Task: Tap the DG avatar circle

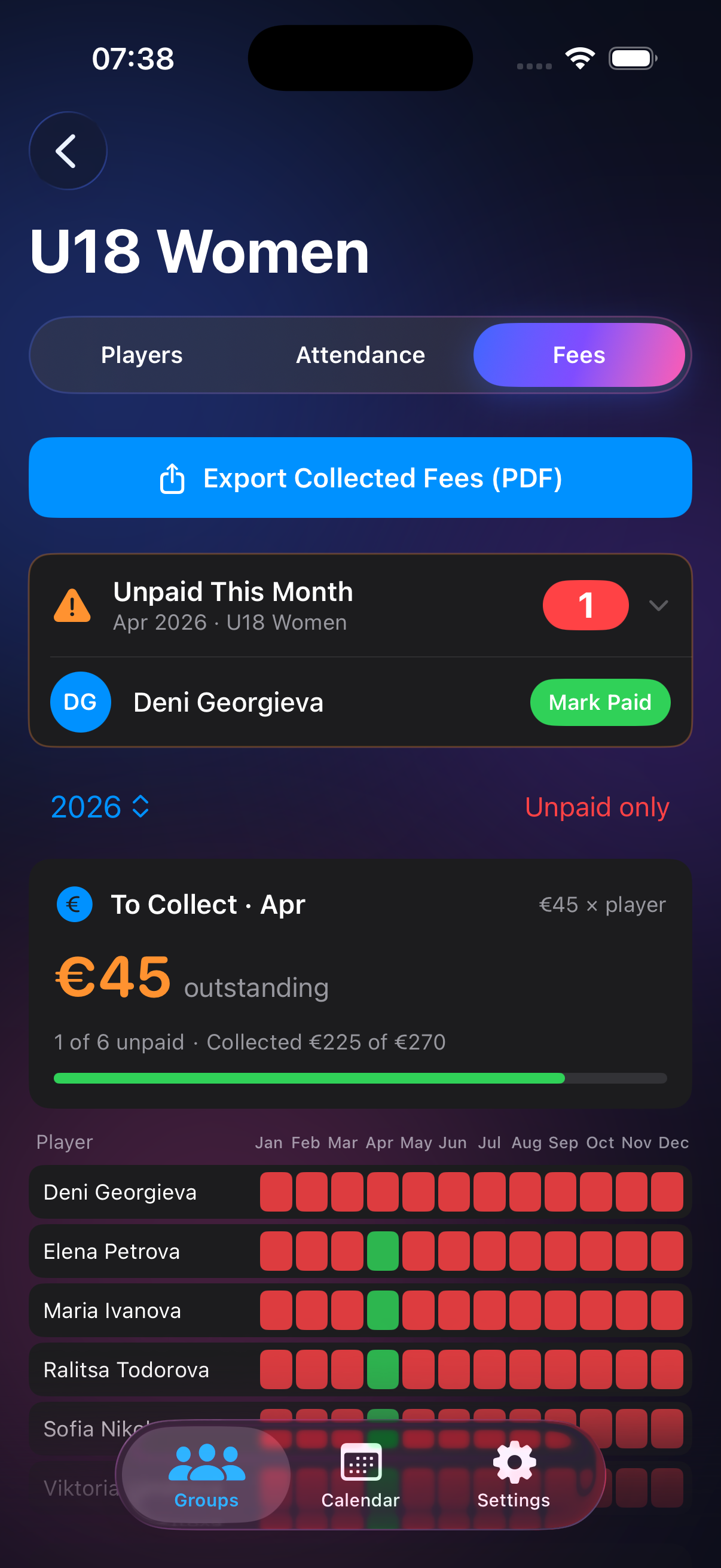Action: 80,702
